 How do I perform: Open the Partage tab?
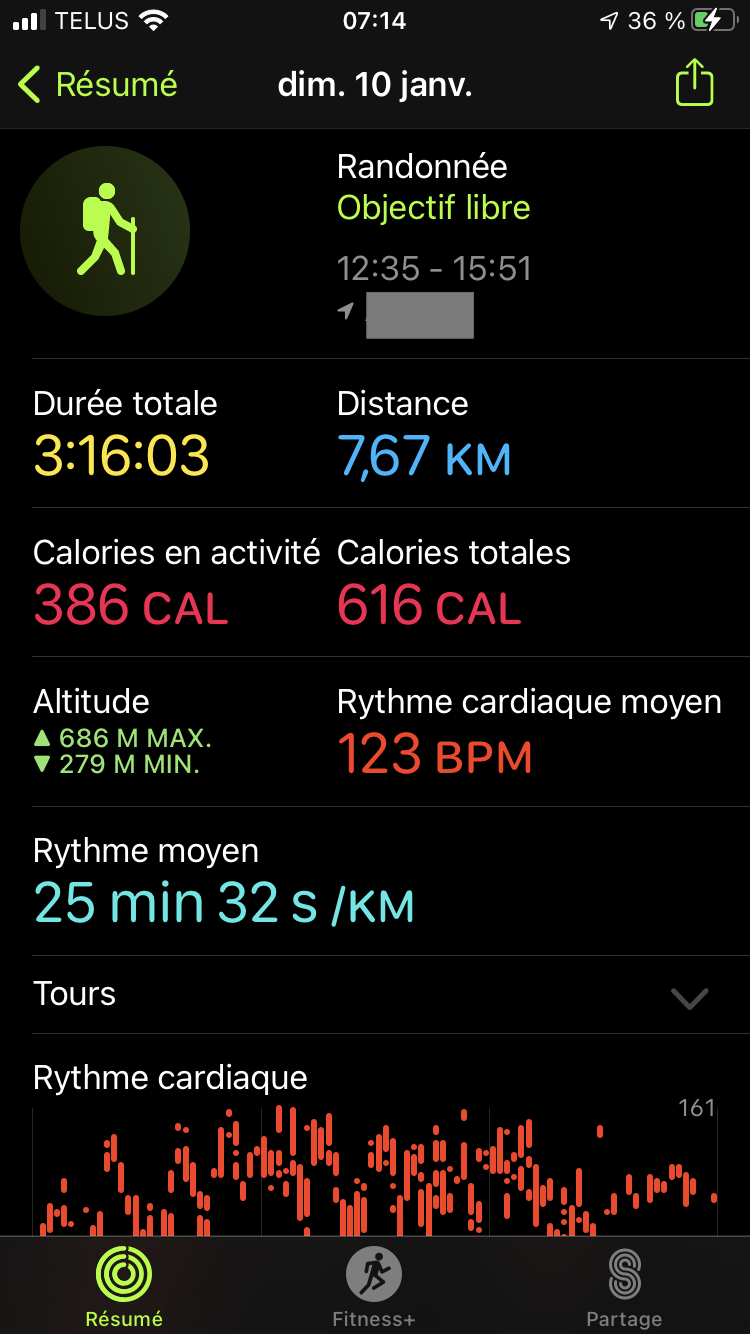(x=624, y=1286)
